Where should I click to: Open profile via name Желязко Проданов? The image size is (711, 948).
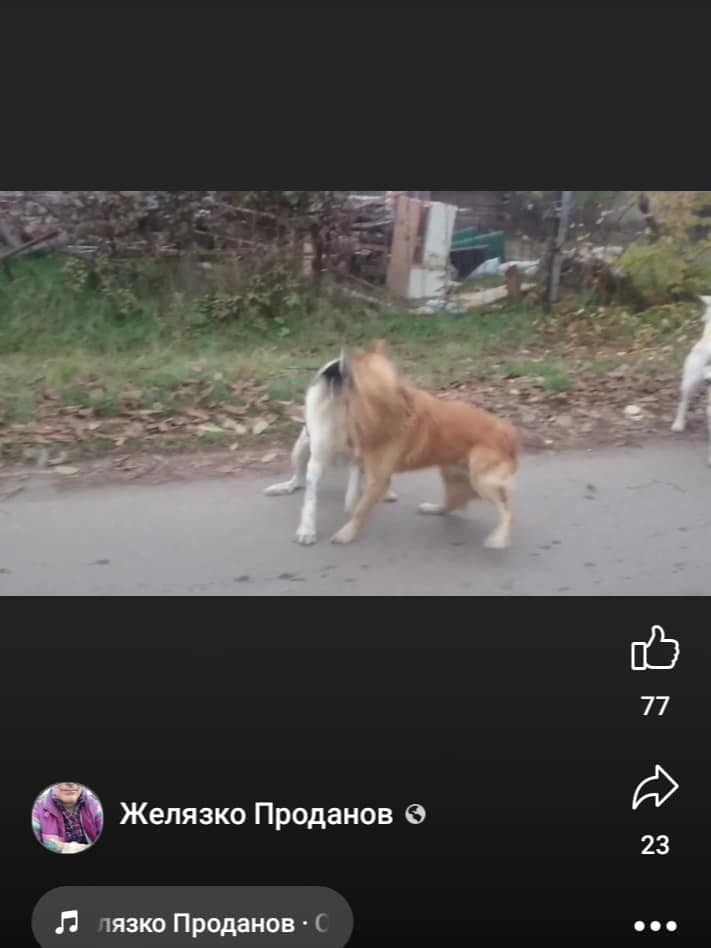[x=256, y=815]
